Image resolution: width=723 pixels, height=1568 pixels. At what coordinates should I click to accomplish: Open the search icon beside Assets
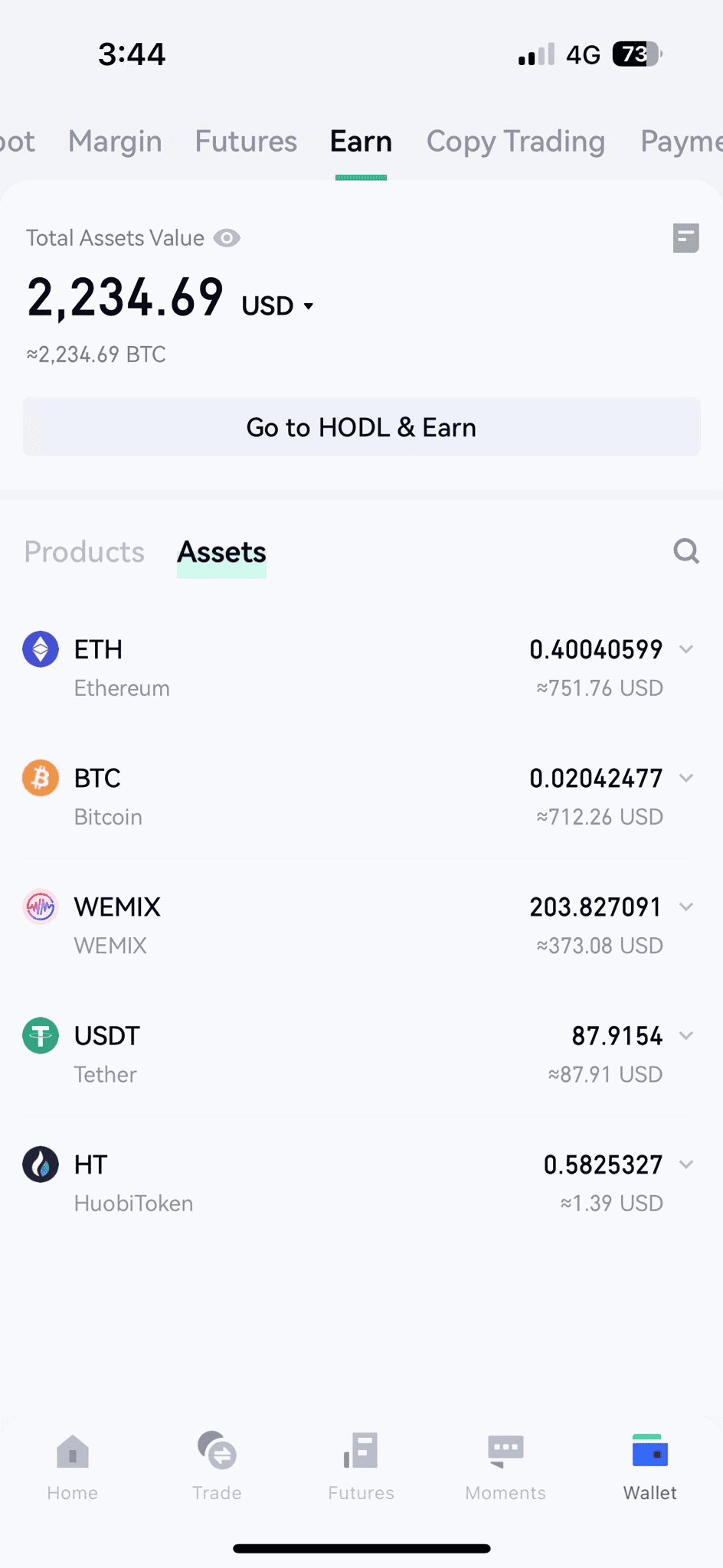pyautogui.click(x=686, y=551)
